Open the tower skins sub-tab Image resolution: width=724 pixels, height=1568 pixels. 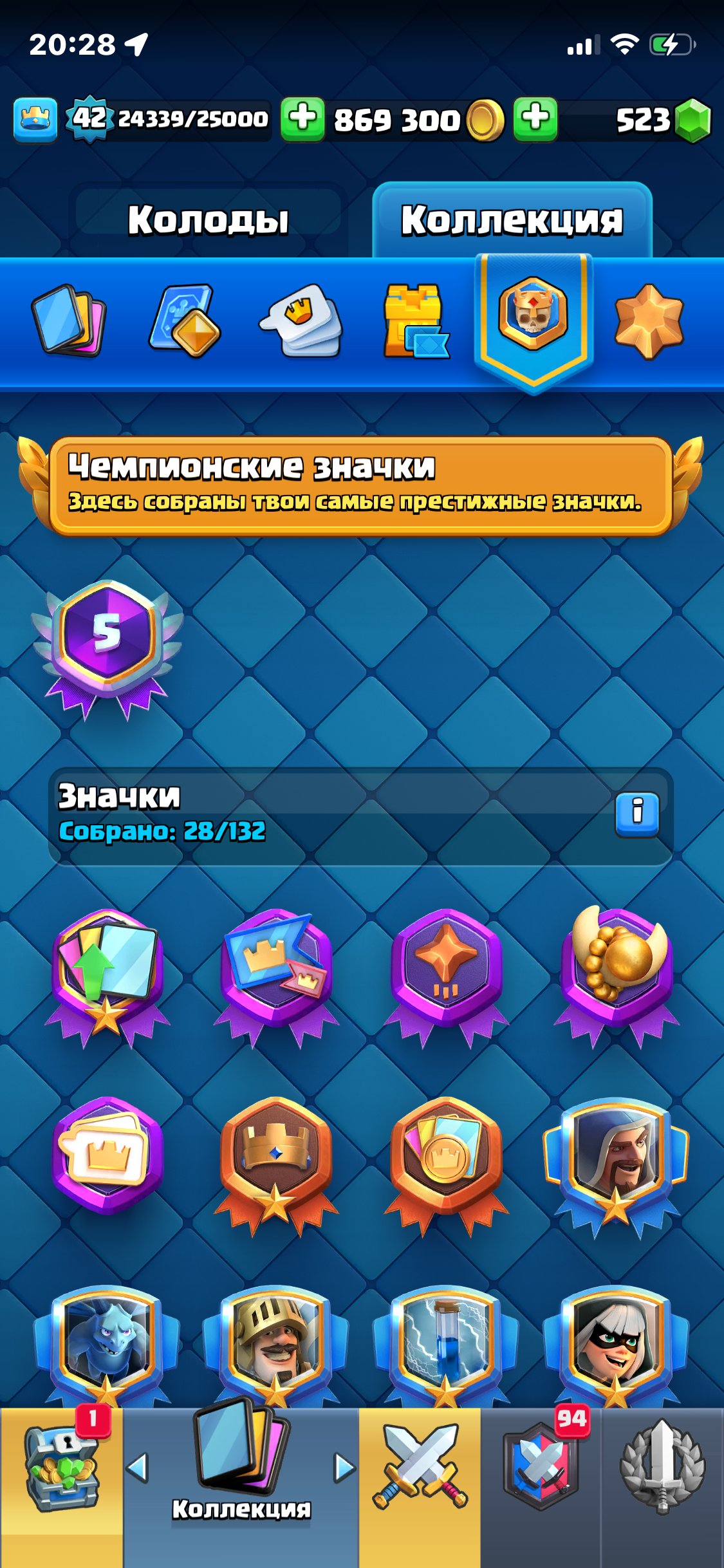tap(415, 321)
